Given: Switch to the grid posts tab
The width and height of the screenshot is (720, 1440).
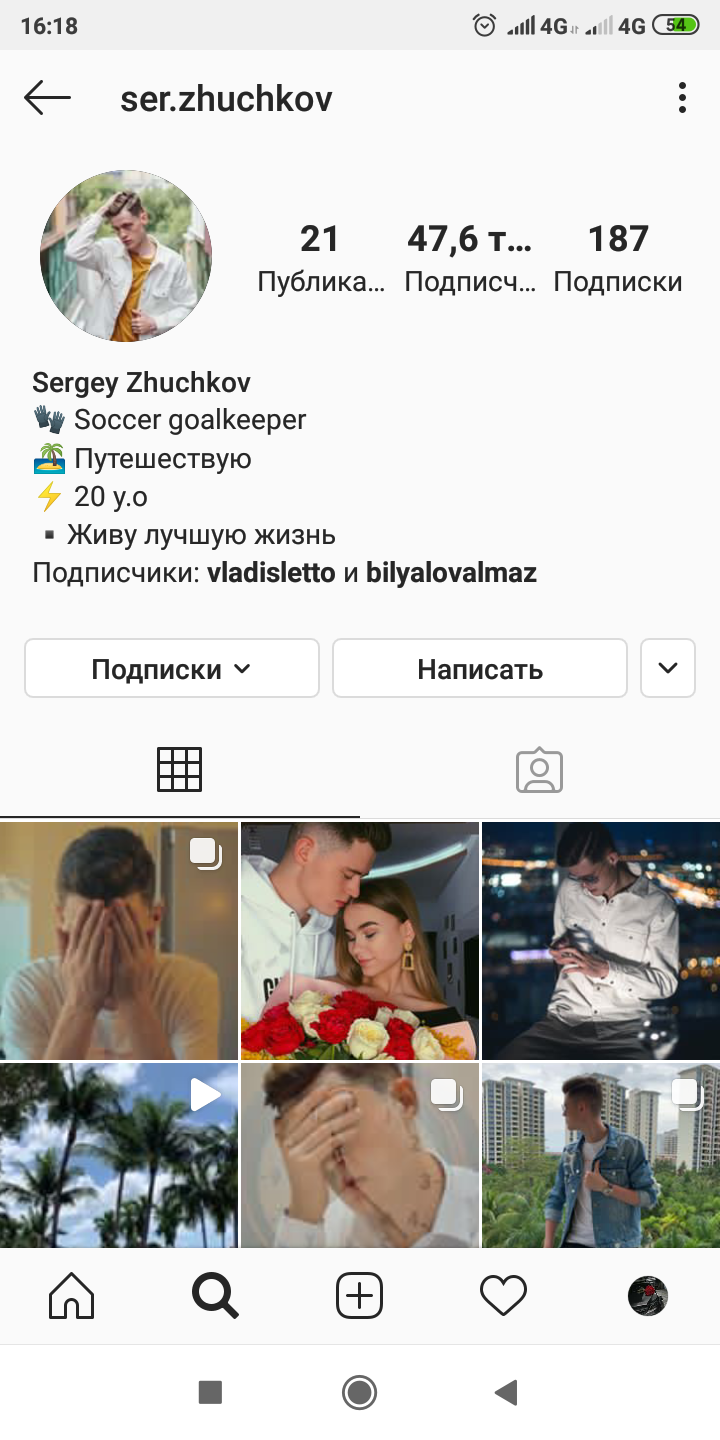Looking at the screenshot, I should click(180, 770).
